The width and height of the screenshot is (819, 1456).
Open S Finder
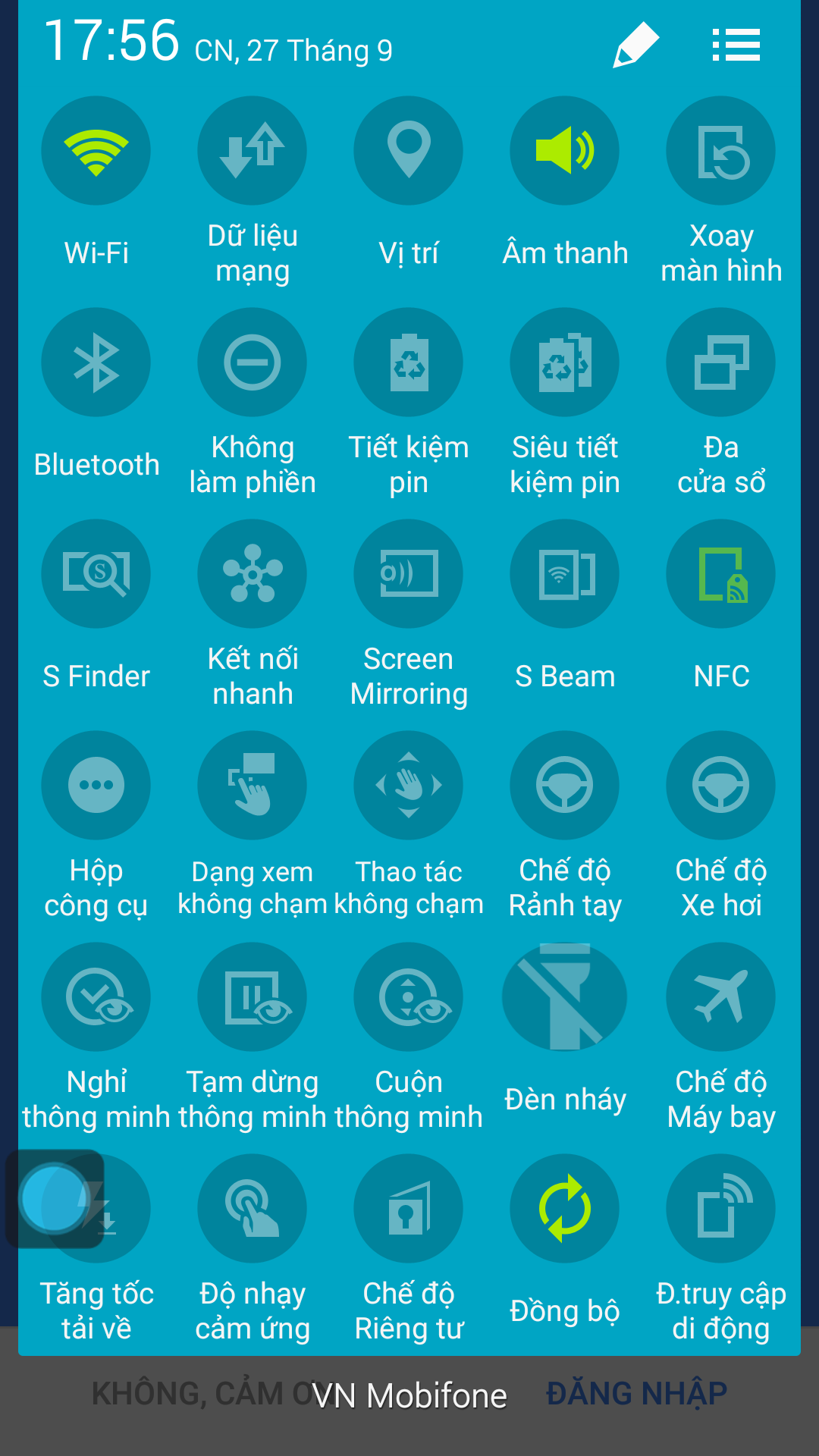click(96, 574)
